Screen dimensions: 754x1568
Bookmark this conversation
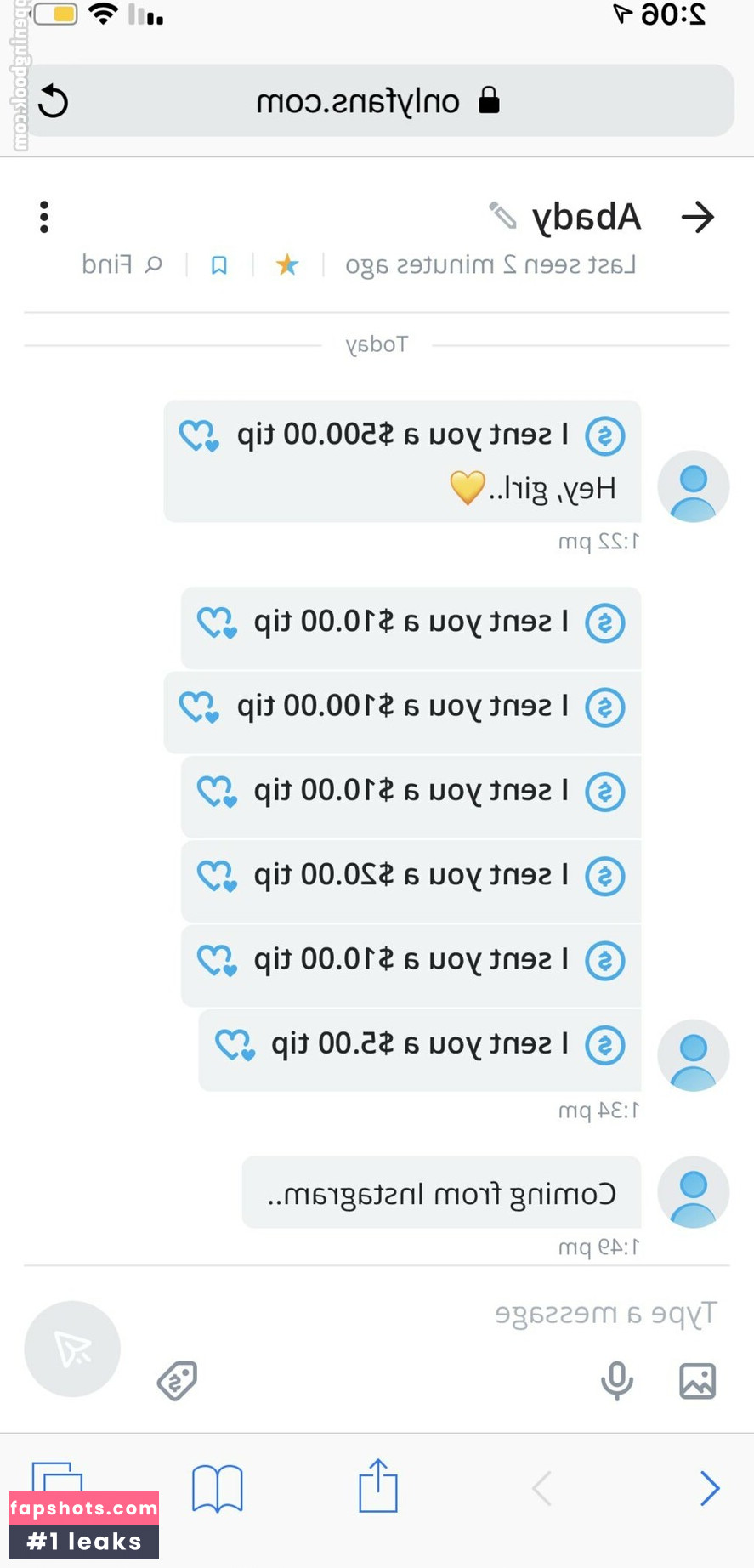219,265
